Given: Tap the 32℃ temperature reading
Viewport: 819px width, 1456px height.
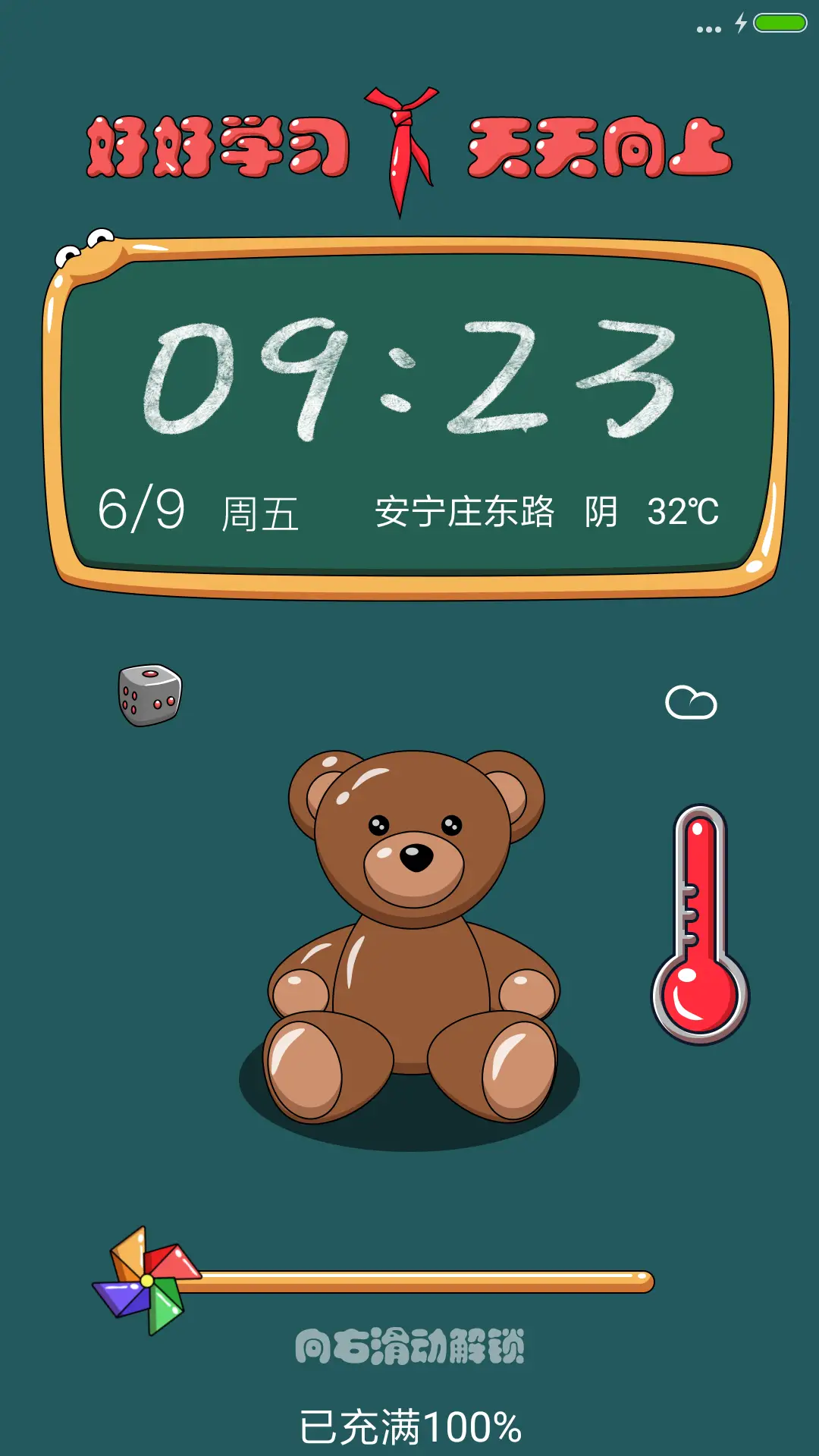Looking at the screenshot, I should [x=682, y=512].
